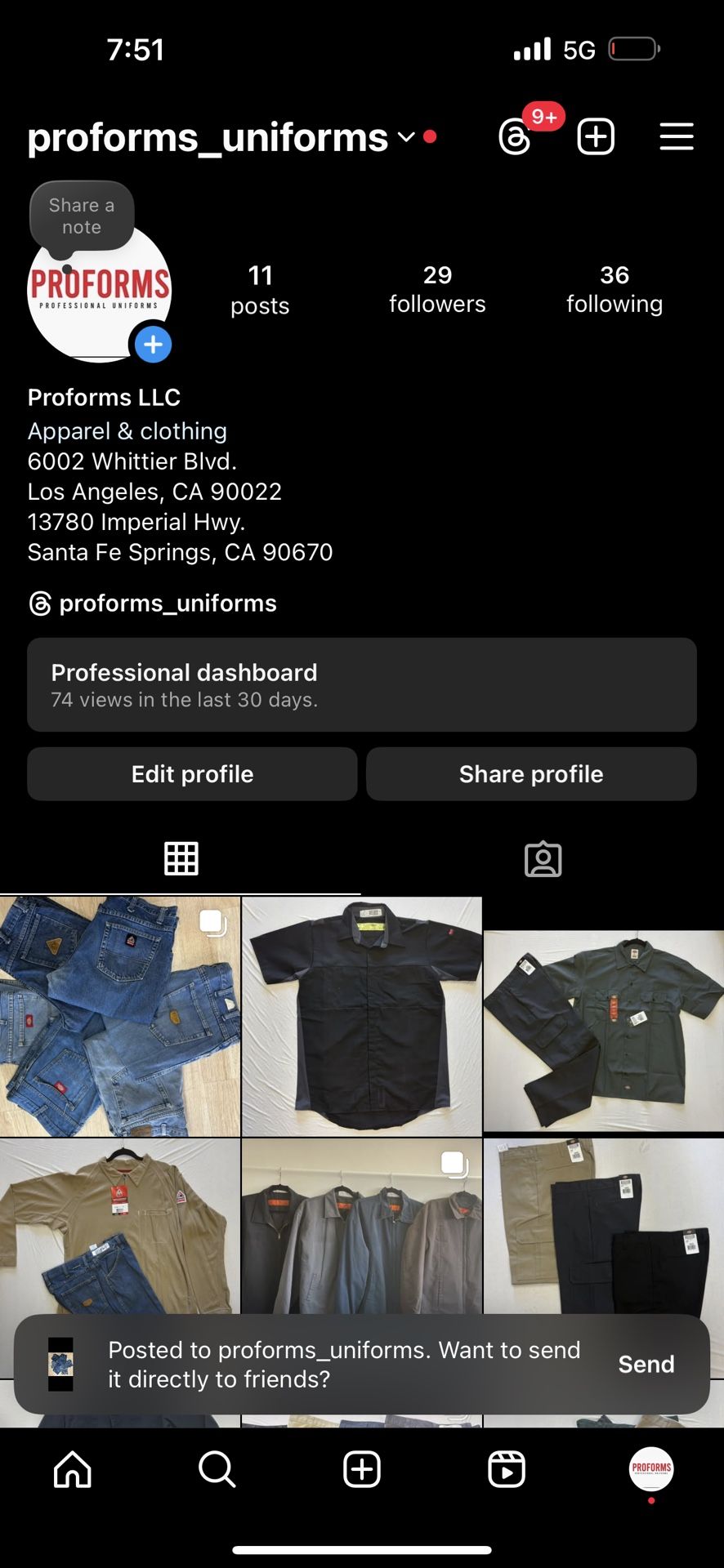Switch to the tagged photos tab
The image size is (724, 1568).
tap(543, 859)
